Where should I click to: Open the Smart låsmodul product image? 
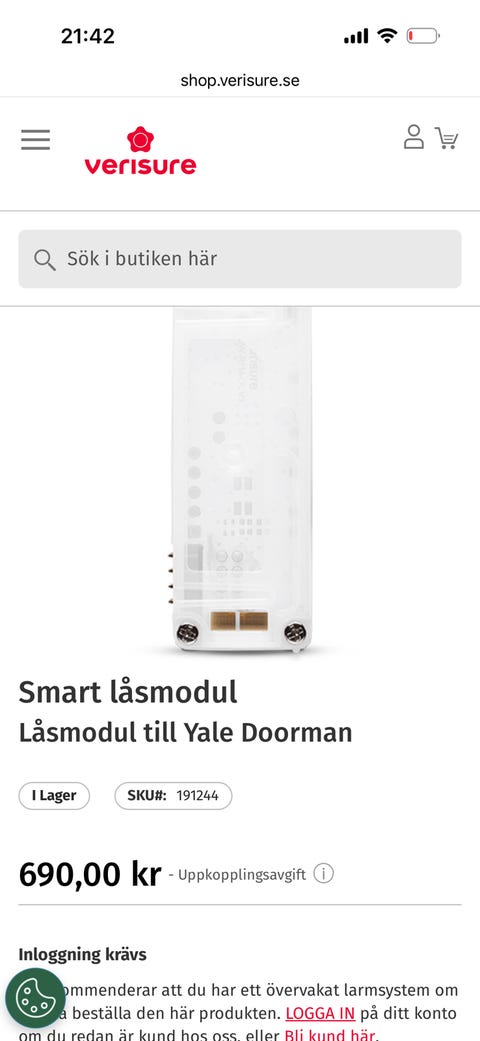click(x=241, y=479)
